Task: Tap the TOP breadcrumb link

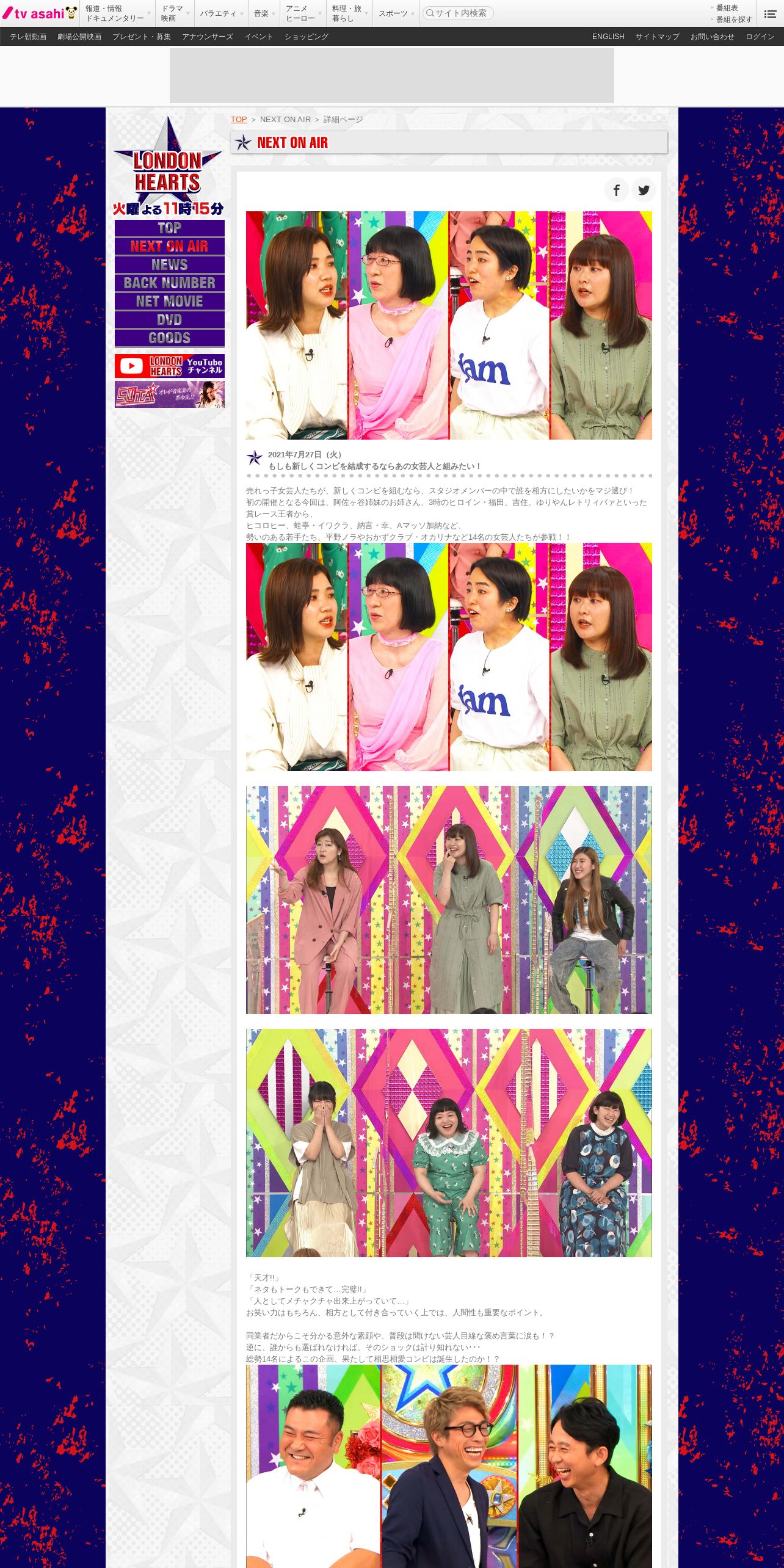Action: pos(239,120)
